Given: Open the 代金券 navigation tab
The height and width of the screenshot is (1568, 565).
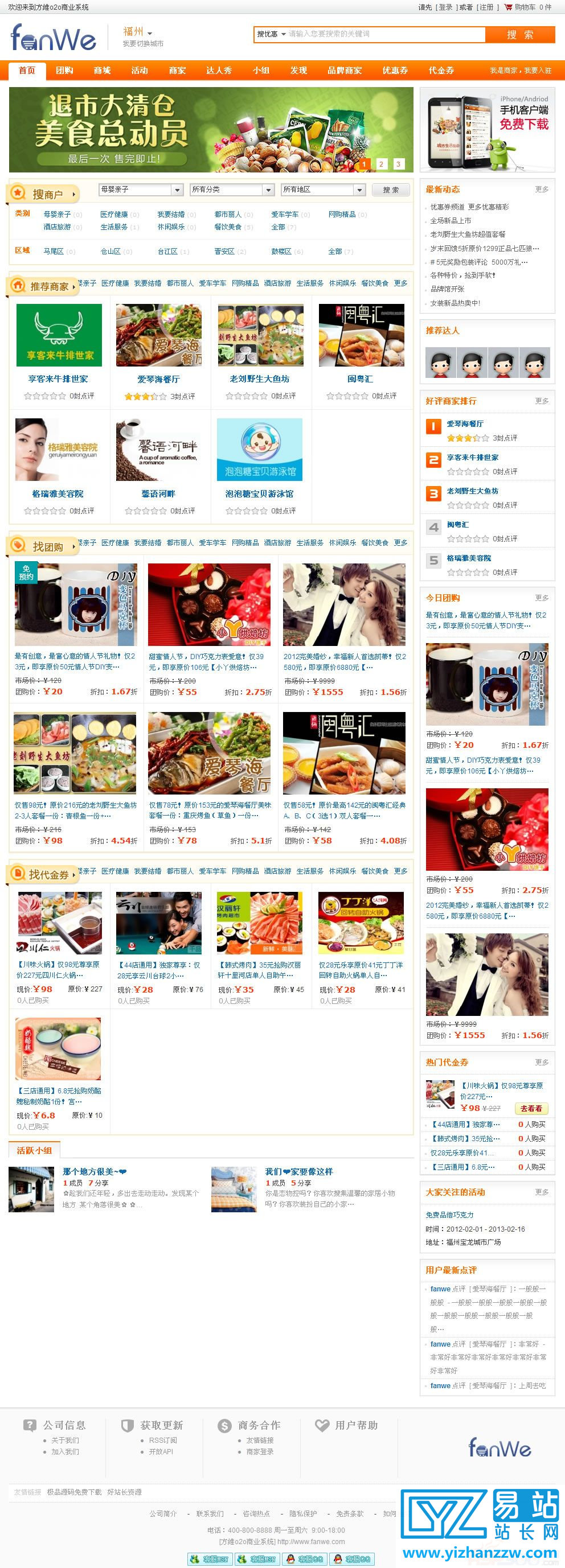Looking at the screenshot, I should 441,71.
